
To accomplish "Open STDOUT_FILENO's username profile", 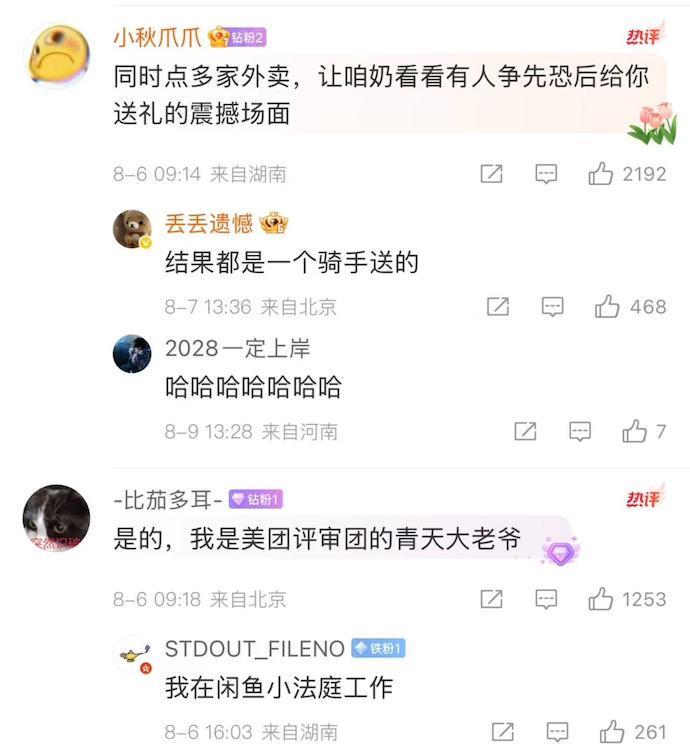I will click(254, 649).
